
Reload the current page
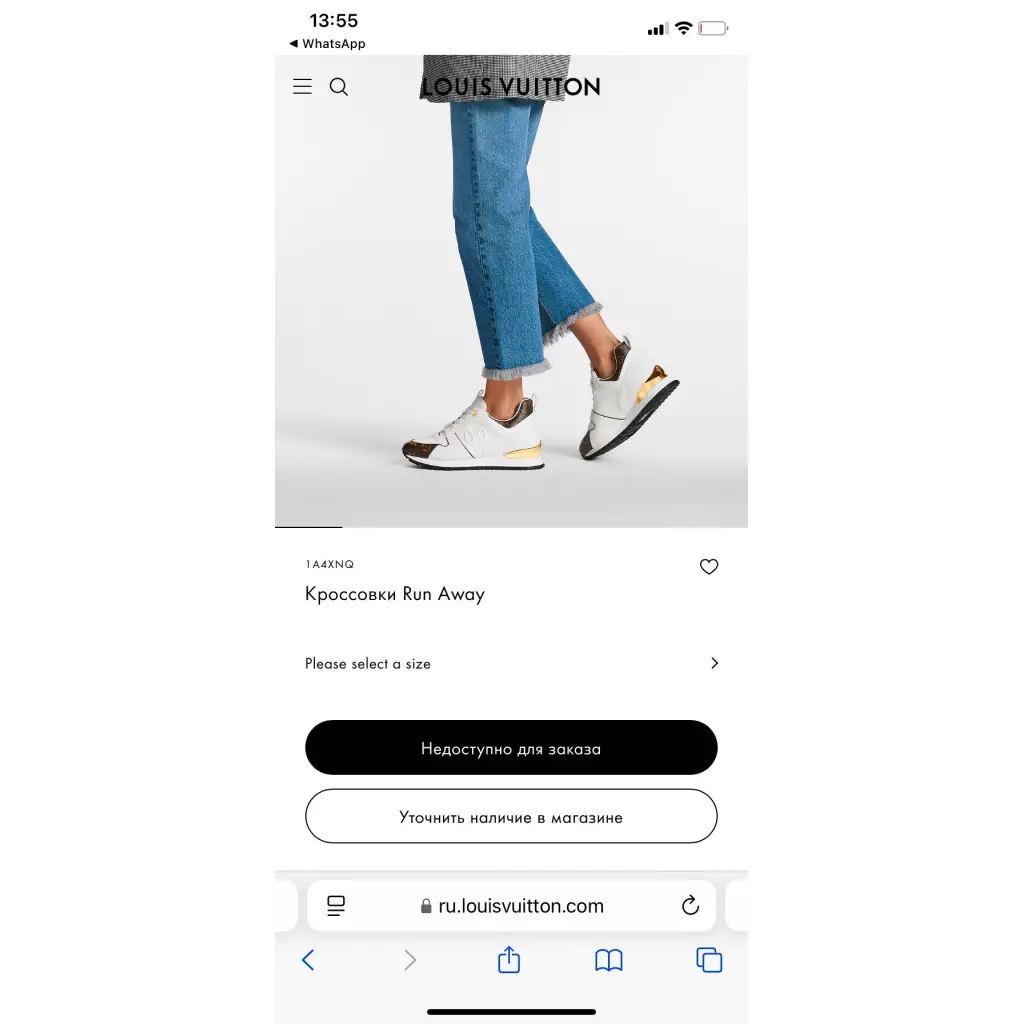(x=690, y=906)
